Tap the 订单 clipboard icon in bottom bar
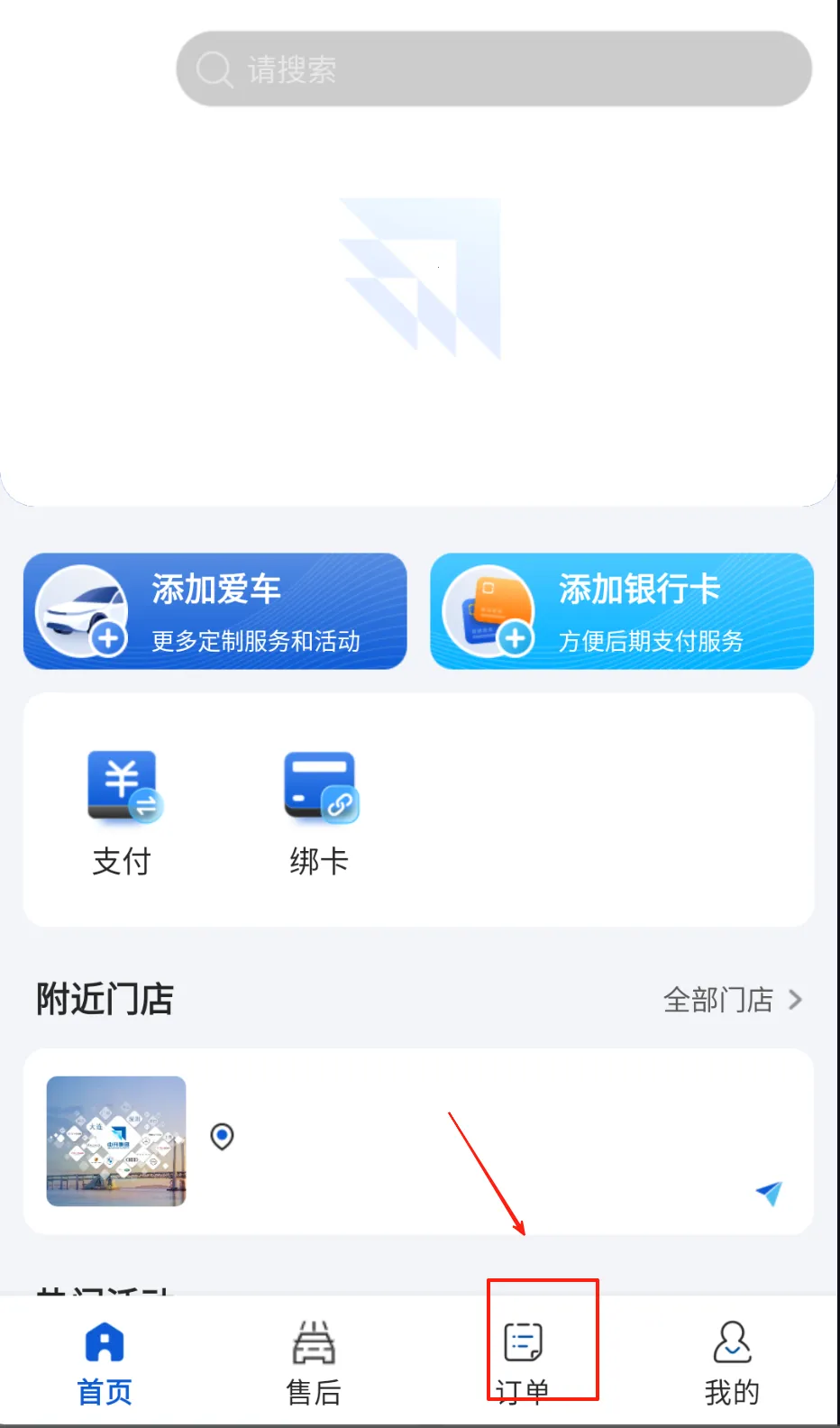The image size is (840, 1428). (523, 1342)
